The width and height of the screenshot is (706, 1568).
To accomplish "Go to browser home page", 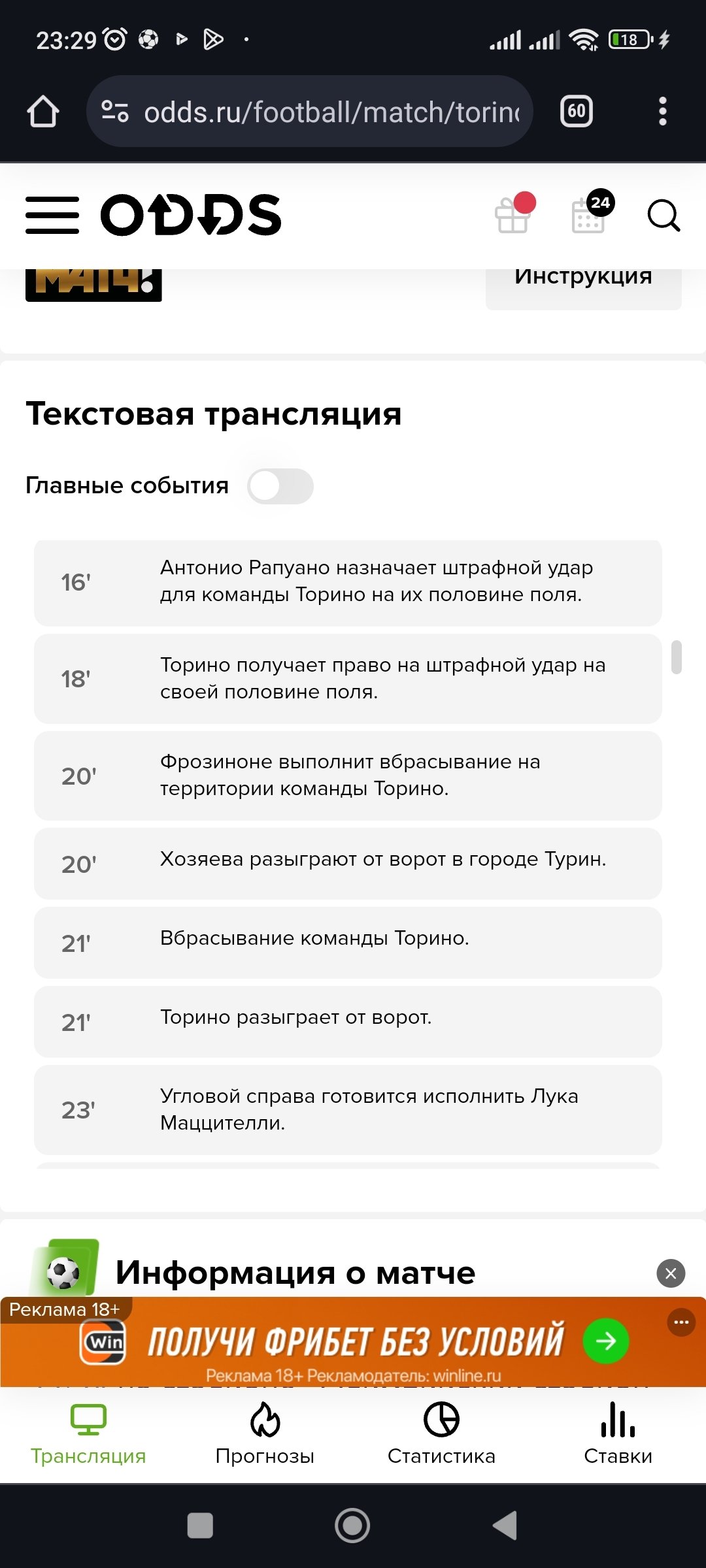I will pos(43,112).
